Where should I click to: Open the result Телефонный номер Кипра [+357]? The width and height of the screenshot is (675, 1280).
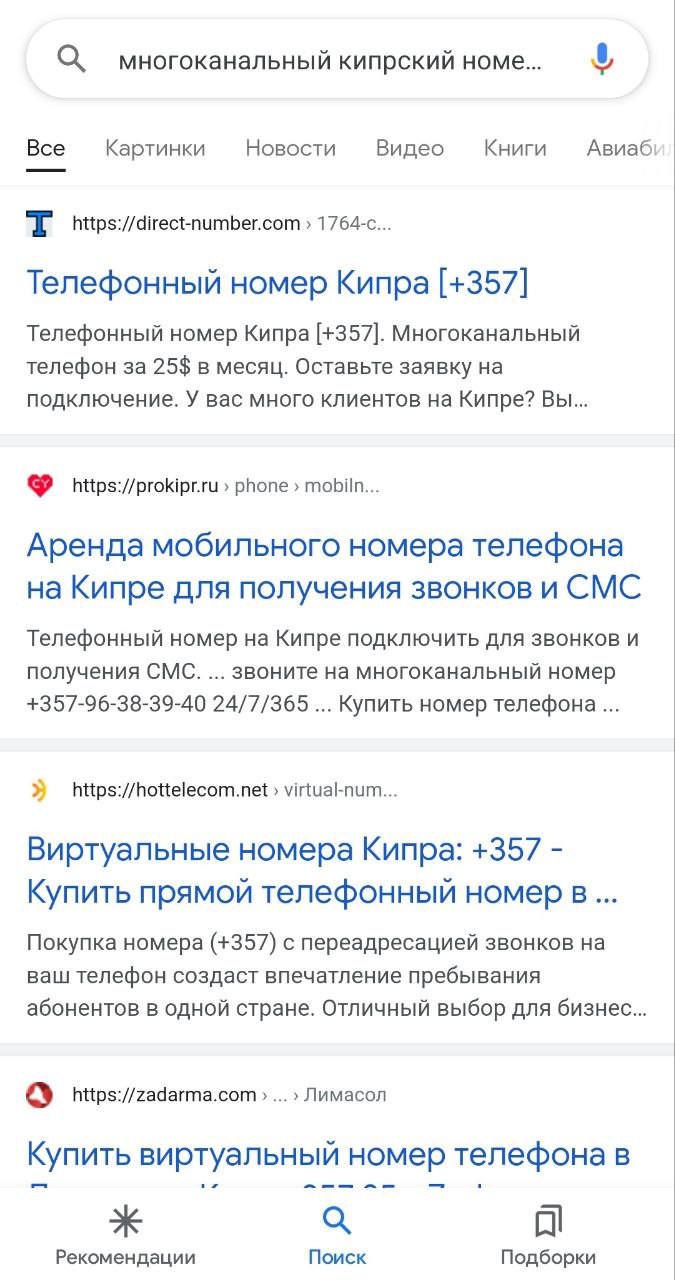(277, 283)
